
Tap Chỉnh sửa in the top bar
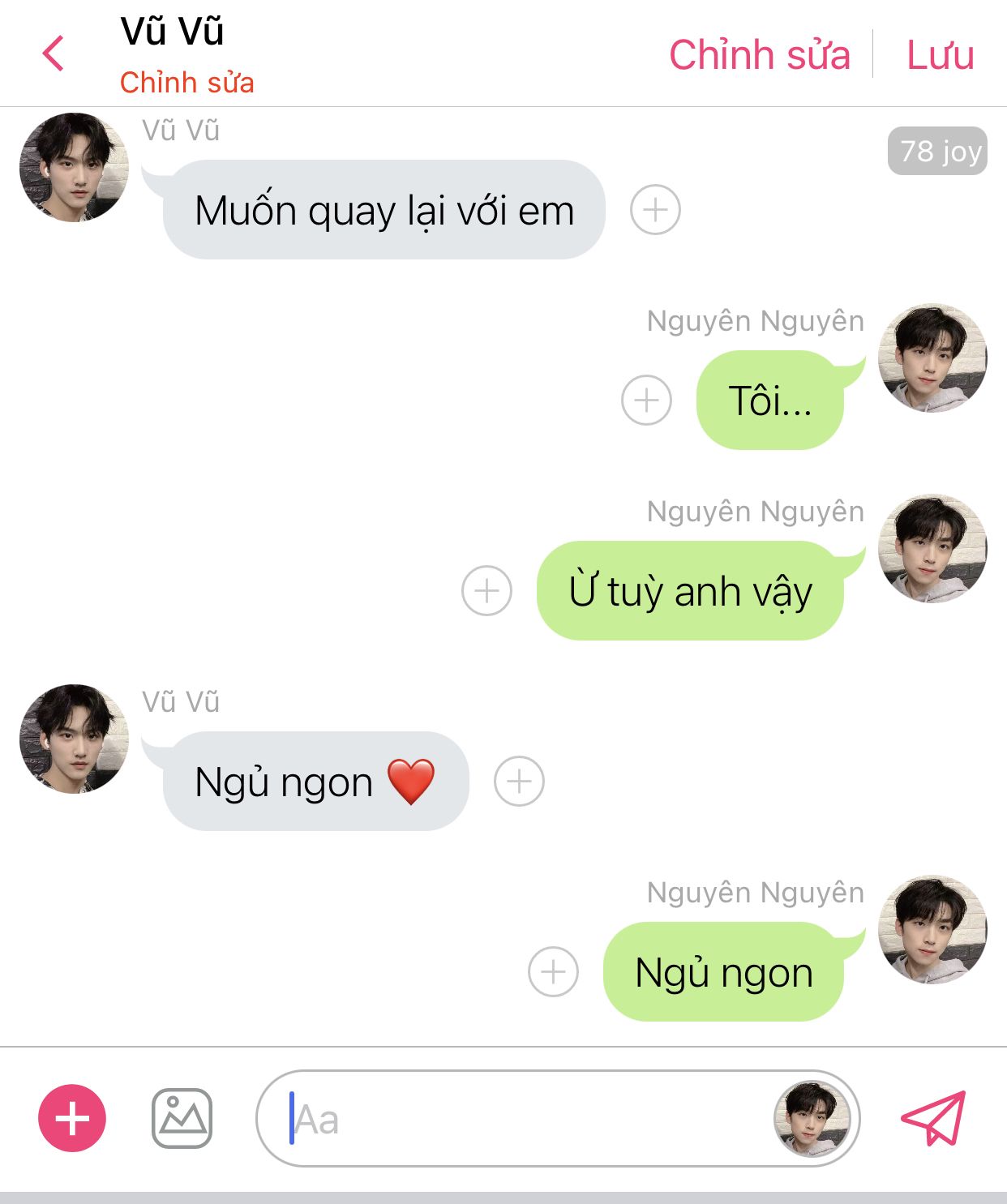tap(759, 55)
